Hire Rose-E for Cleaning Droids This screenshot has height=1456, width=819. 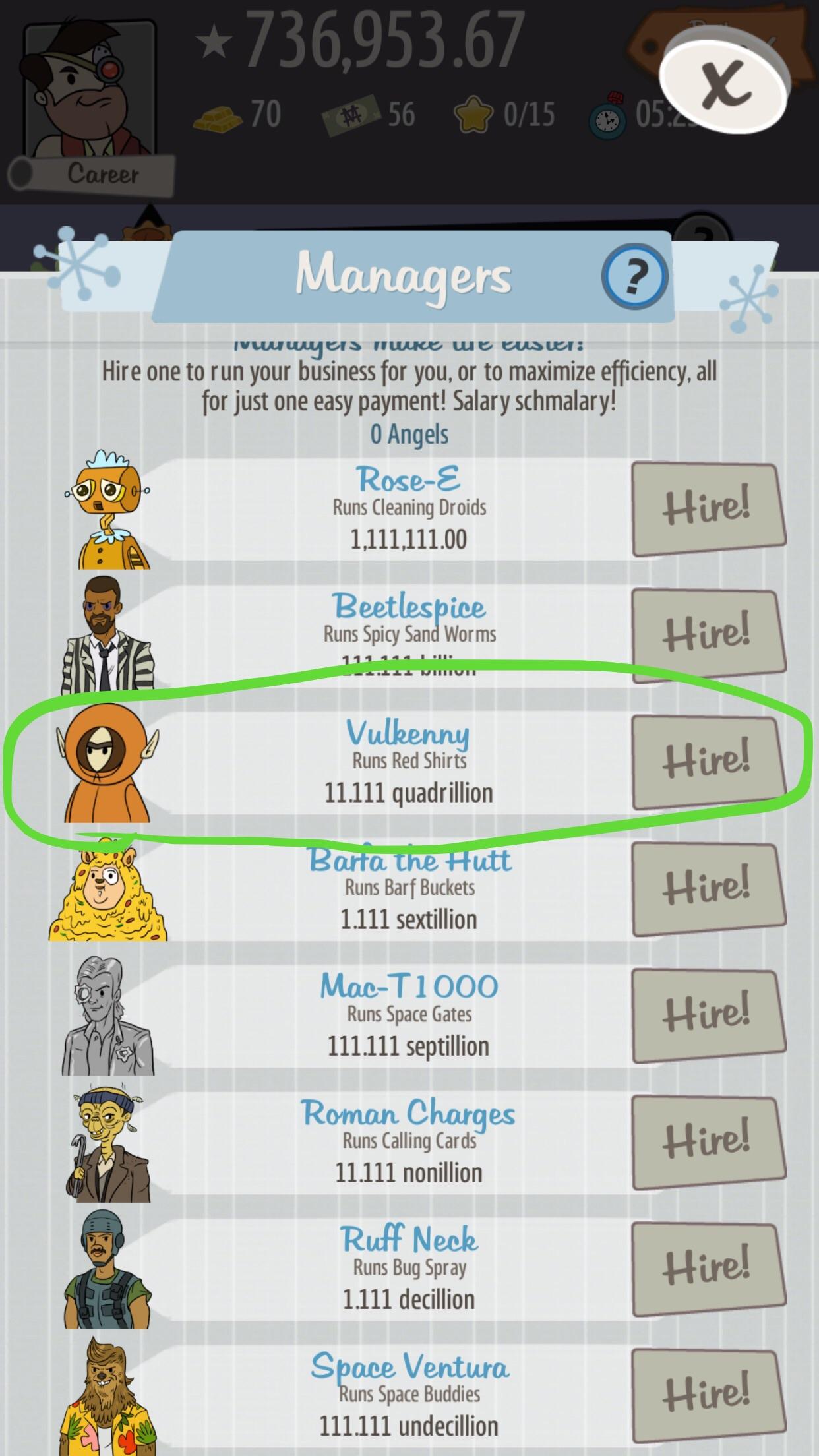coord(708,508)
